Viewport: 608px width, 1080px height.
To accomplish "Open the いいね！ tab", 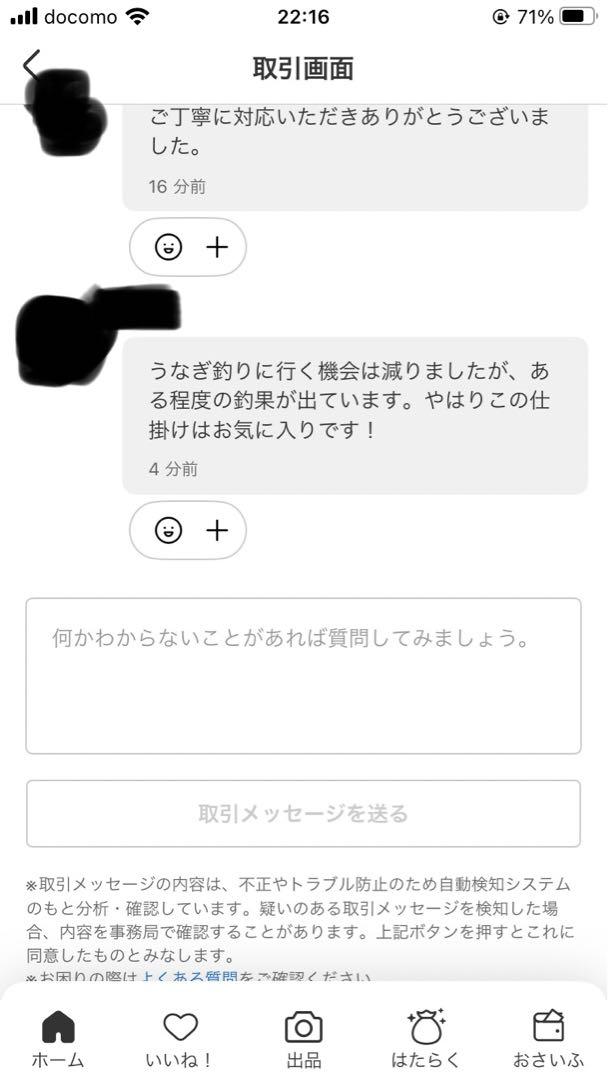I will (180, 1039).
